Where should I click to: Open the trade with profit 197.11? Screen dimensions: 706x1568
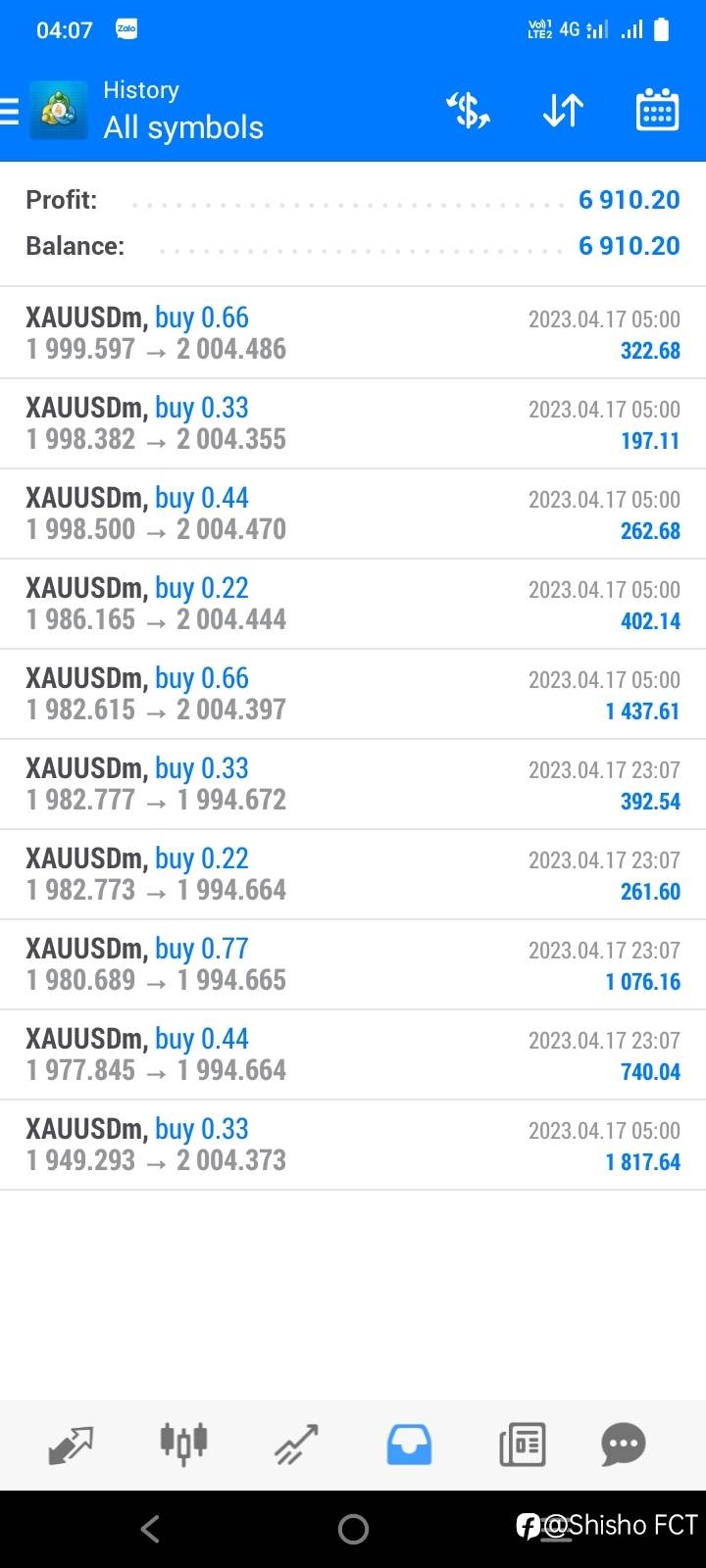point(353,423)
